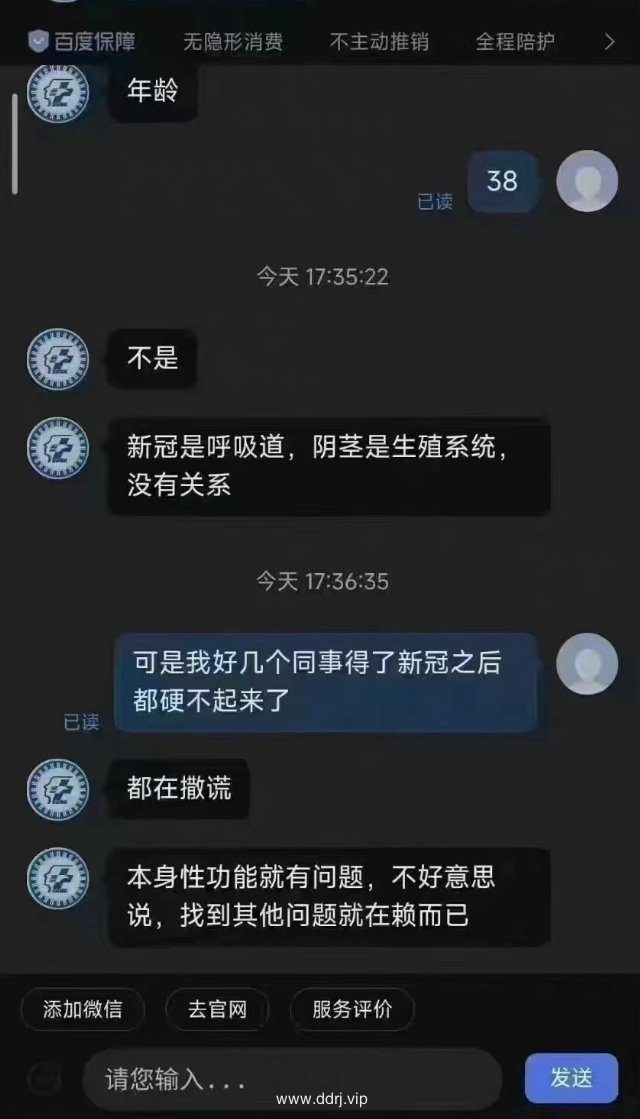This screenshot has height=1119, width=640.
Task: Expand the 百度保障 banner arrow
Action: (610, 41)
